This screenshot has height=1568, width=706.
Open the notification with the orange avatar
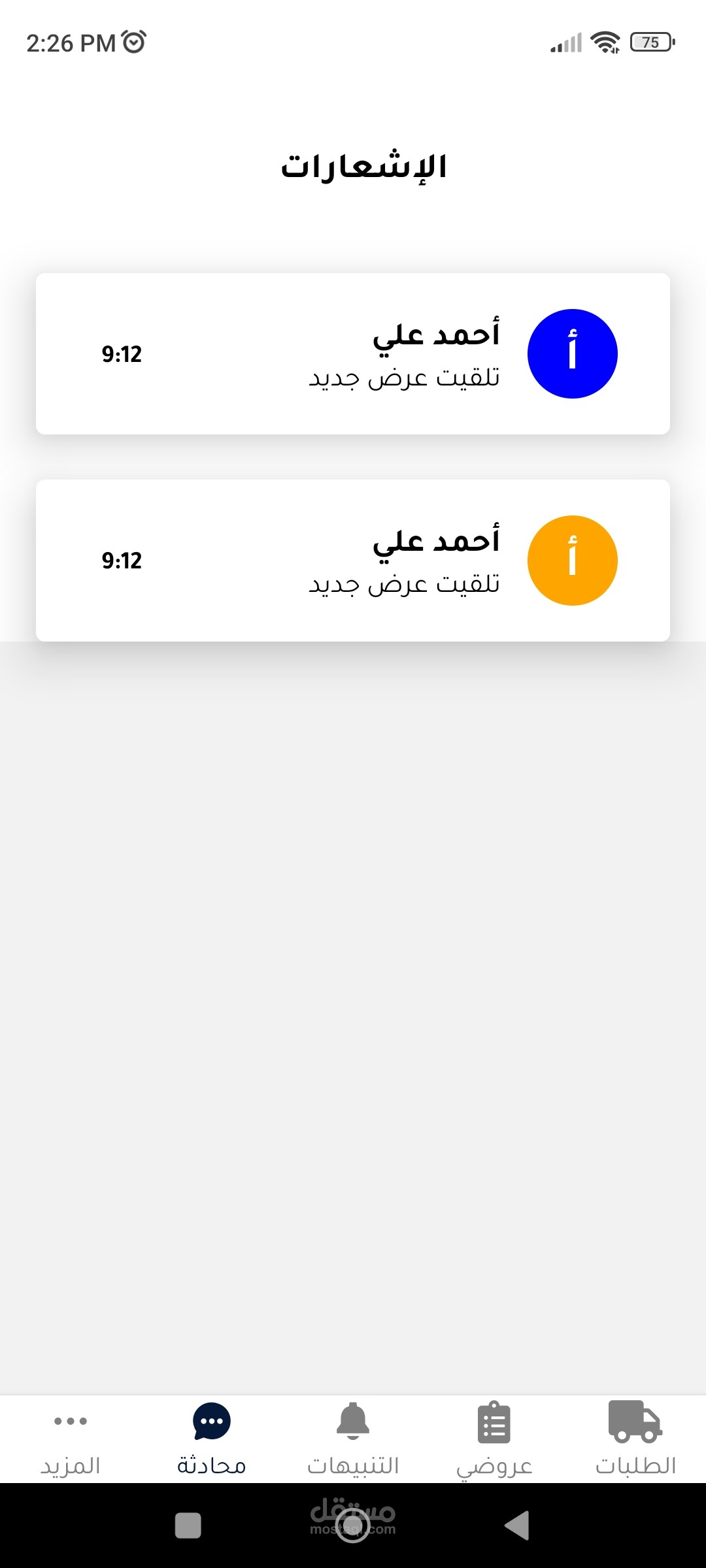(353, 561)
